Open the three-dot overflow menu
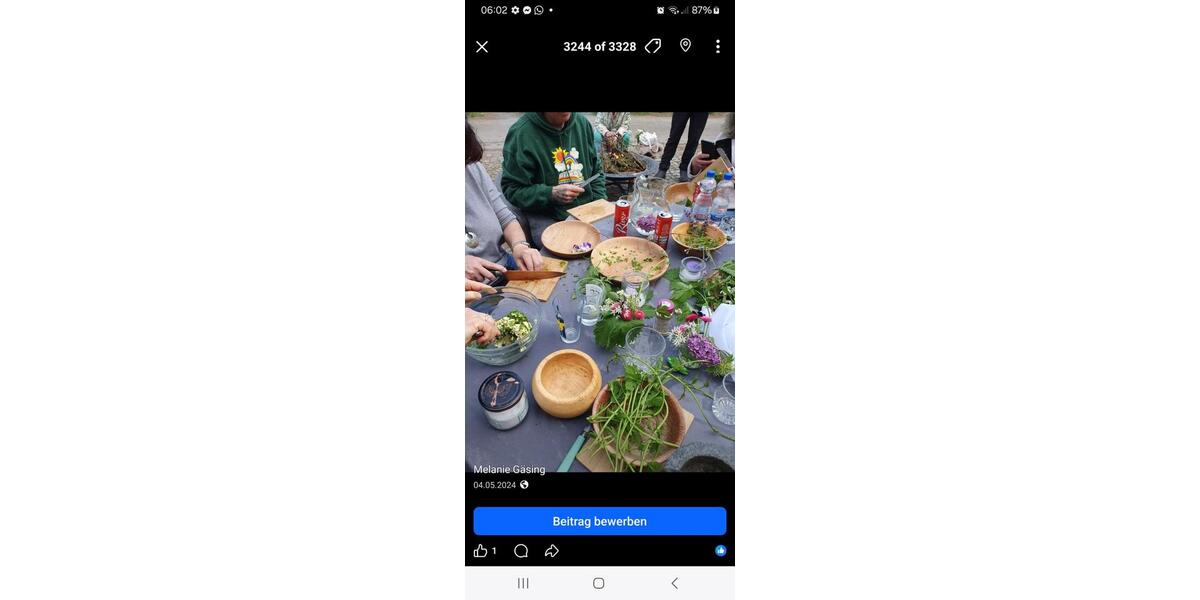This screenshot has width=1200, height=600. coord(717,47)
